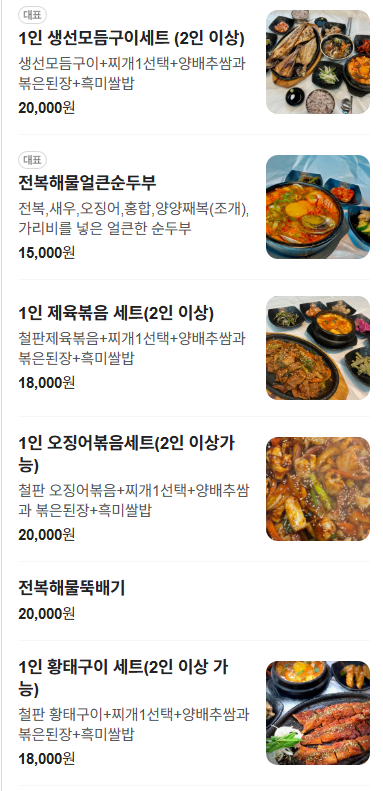Screen dimensions: 383x791
Task: View the 황태구이 세트 food photo
Action: (318, 713)
